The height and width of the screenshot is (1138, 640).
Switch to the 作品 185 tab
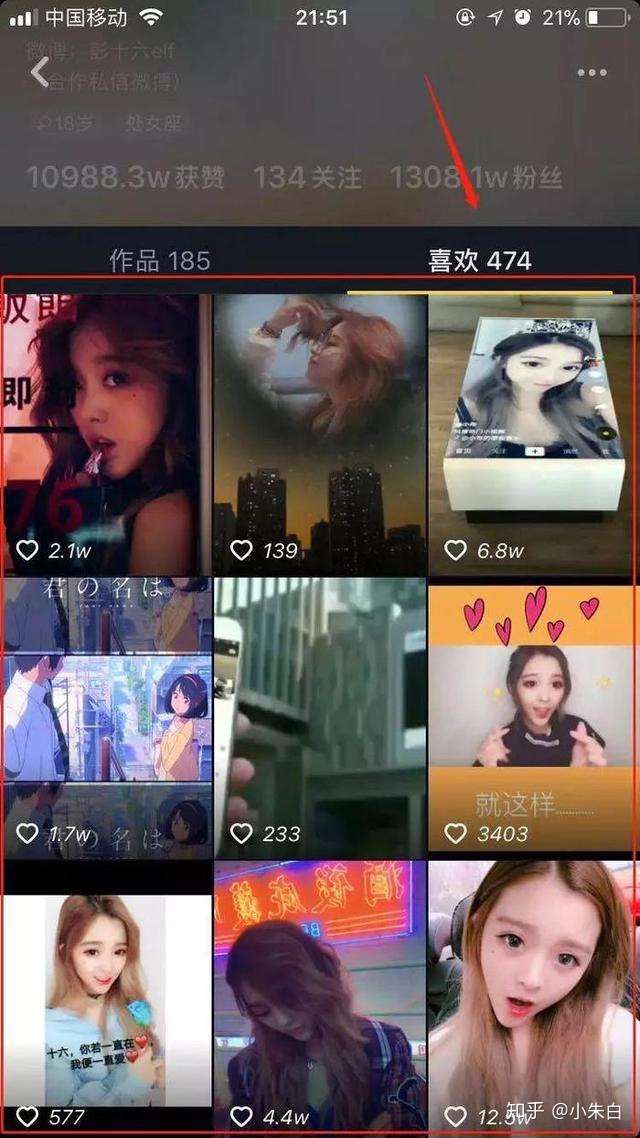click(x=160, y=261)
